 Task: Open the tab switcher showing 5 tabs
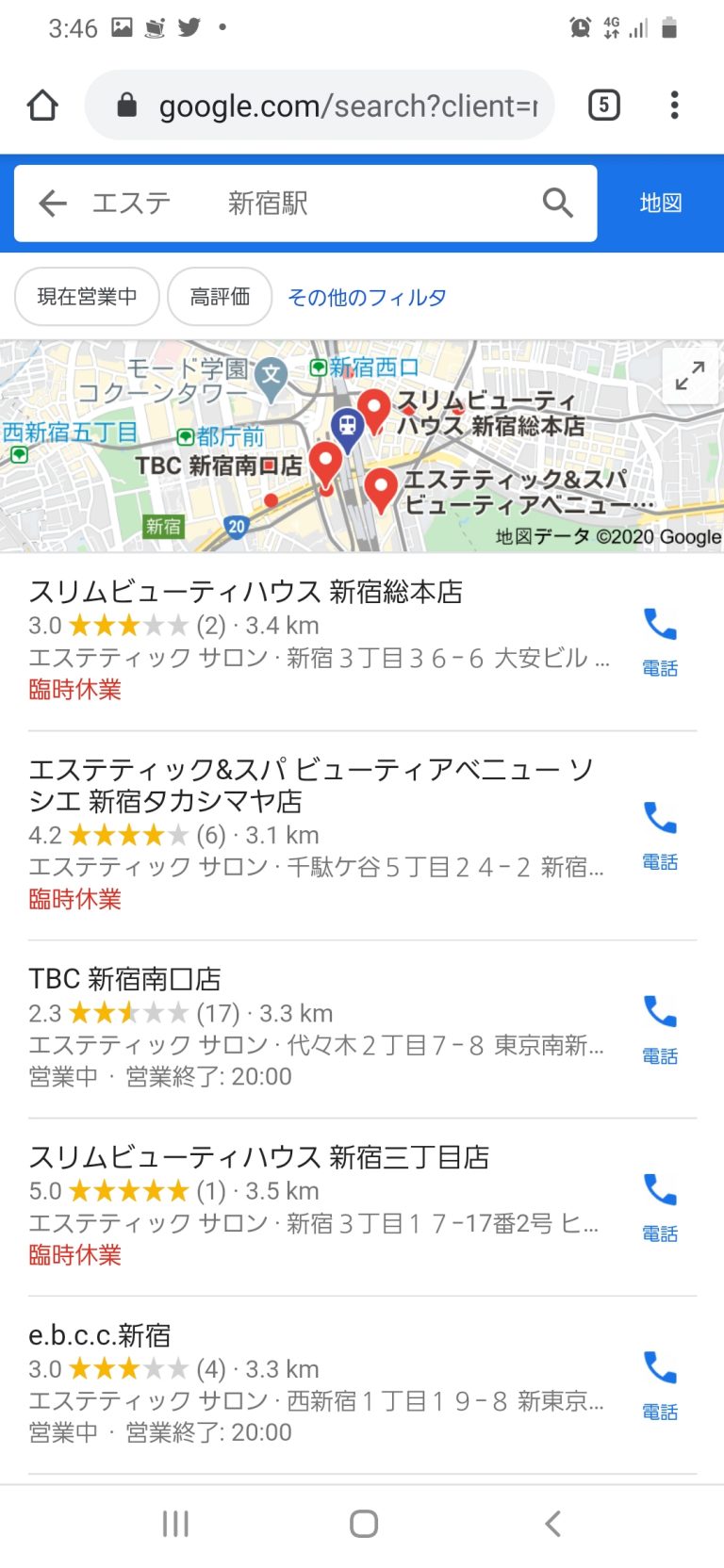(x=604, y=105)
